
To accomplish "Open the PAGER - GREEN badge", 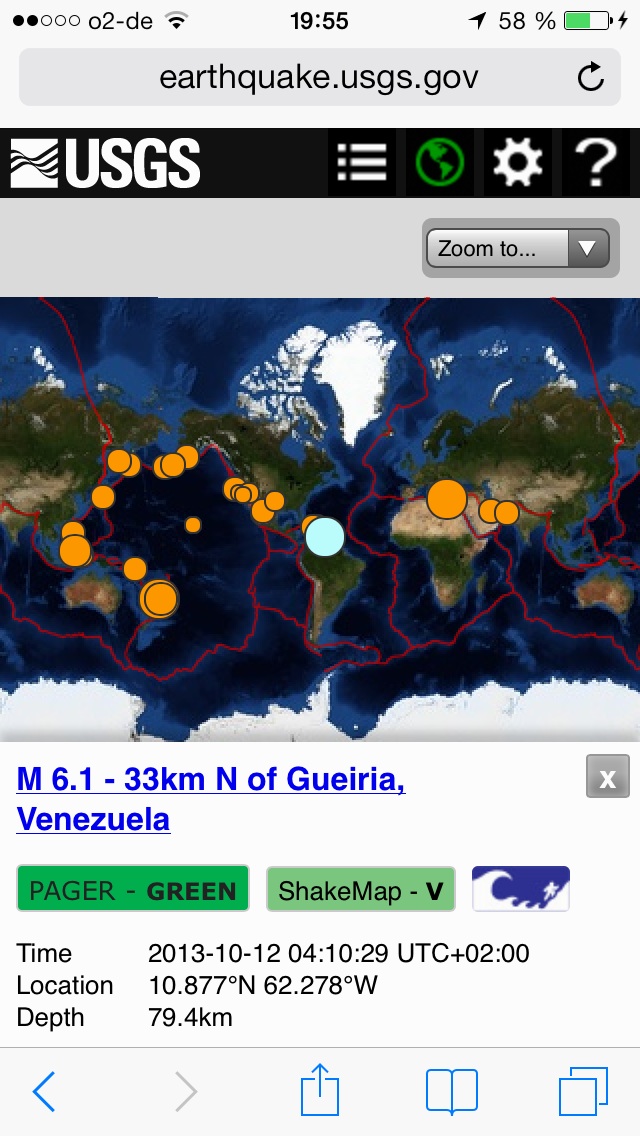I will pos(133,888).
